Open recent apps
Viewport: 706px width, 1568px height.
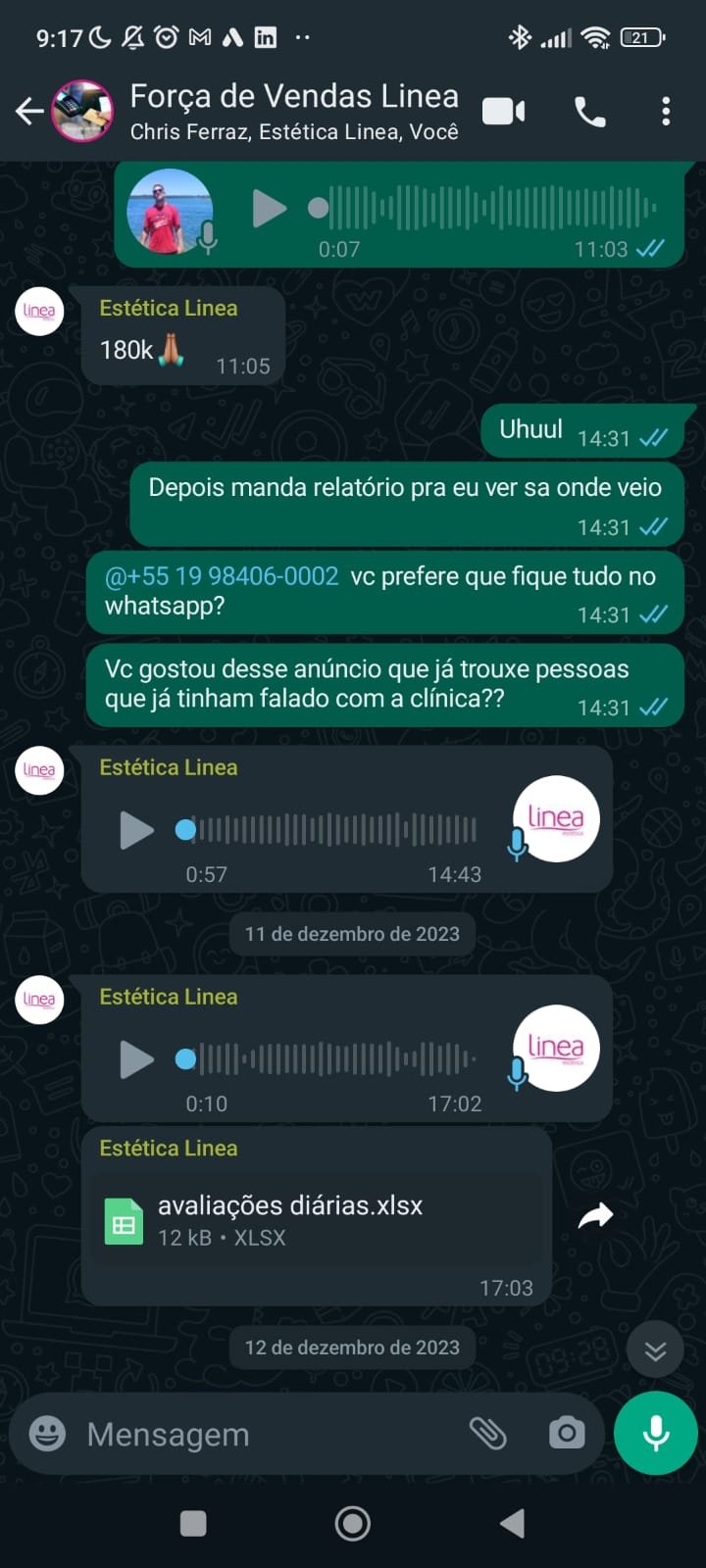click(x=193, y=1523)
